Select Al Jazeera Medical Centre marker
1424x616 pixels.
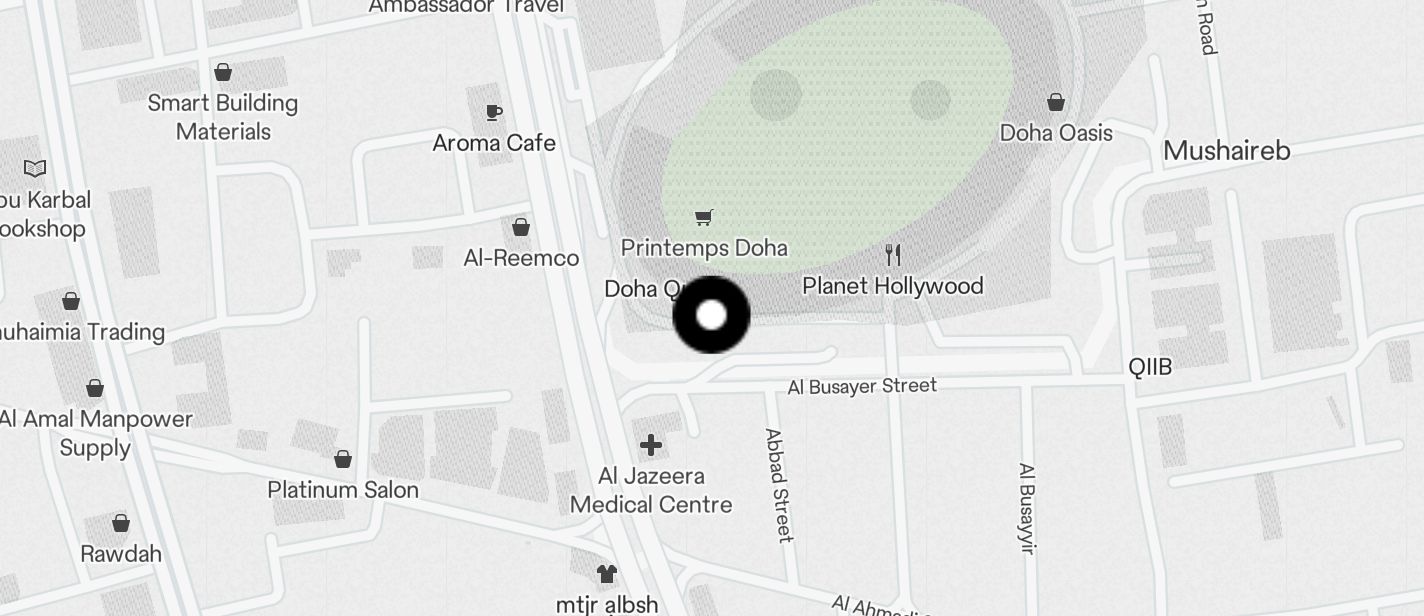pos(651,444)
